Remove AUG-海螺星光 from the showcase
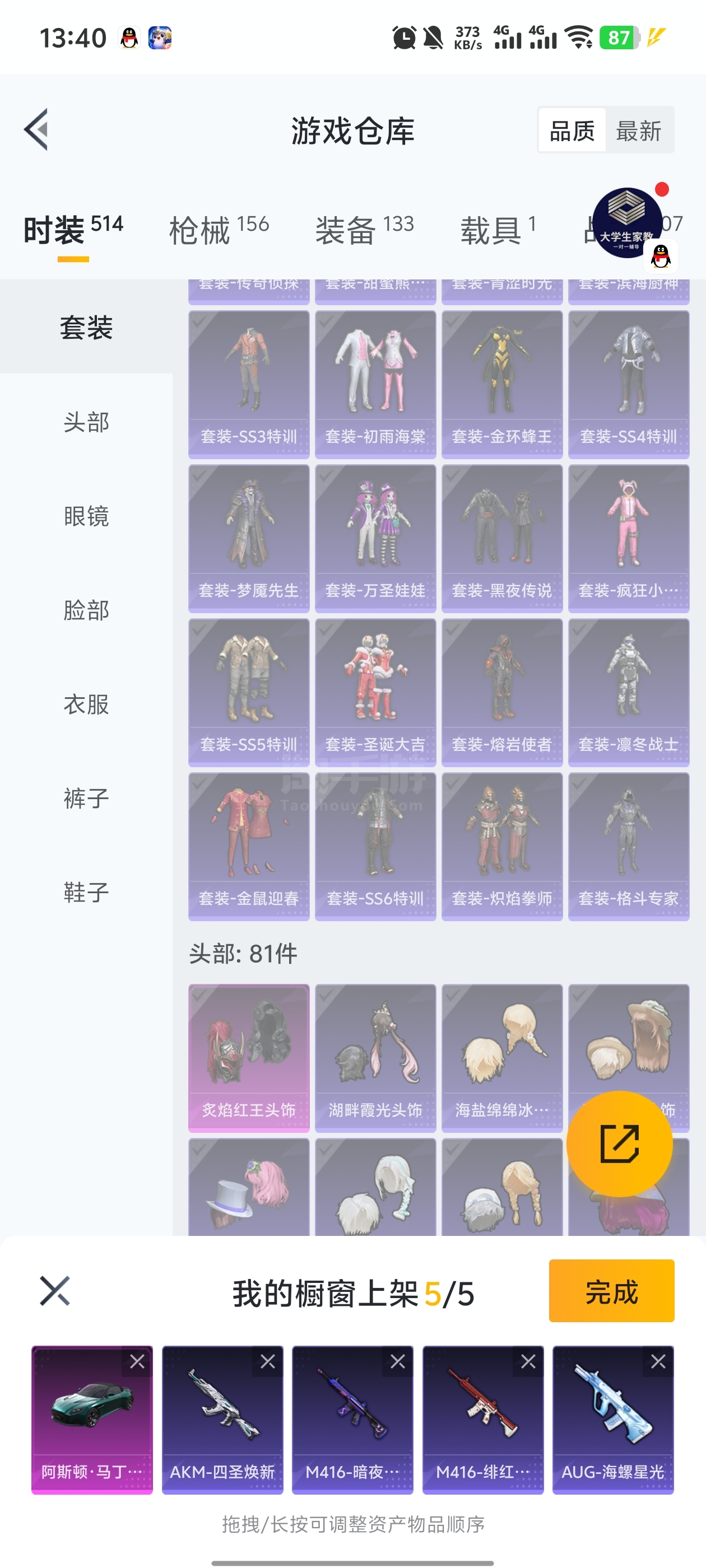706x1568 pixels. click(658, 1362)
